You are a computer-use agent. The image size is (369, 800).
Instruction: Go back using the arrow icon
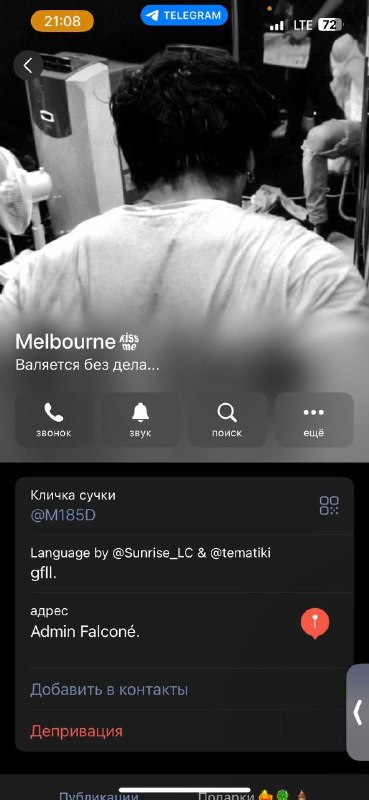(x=28, y=65)
